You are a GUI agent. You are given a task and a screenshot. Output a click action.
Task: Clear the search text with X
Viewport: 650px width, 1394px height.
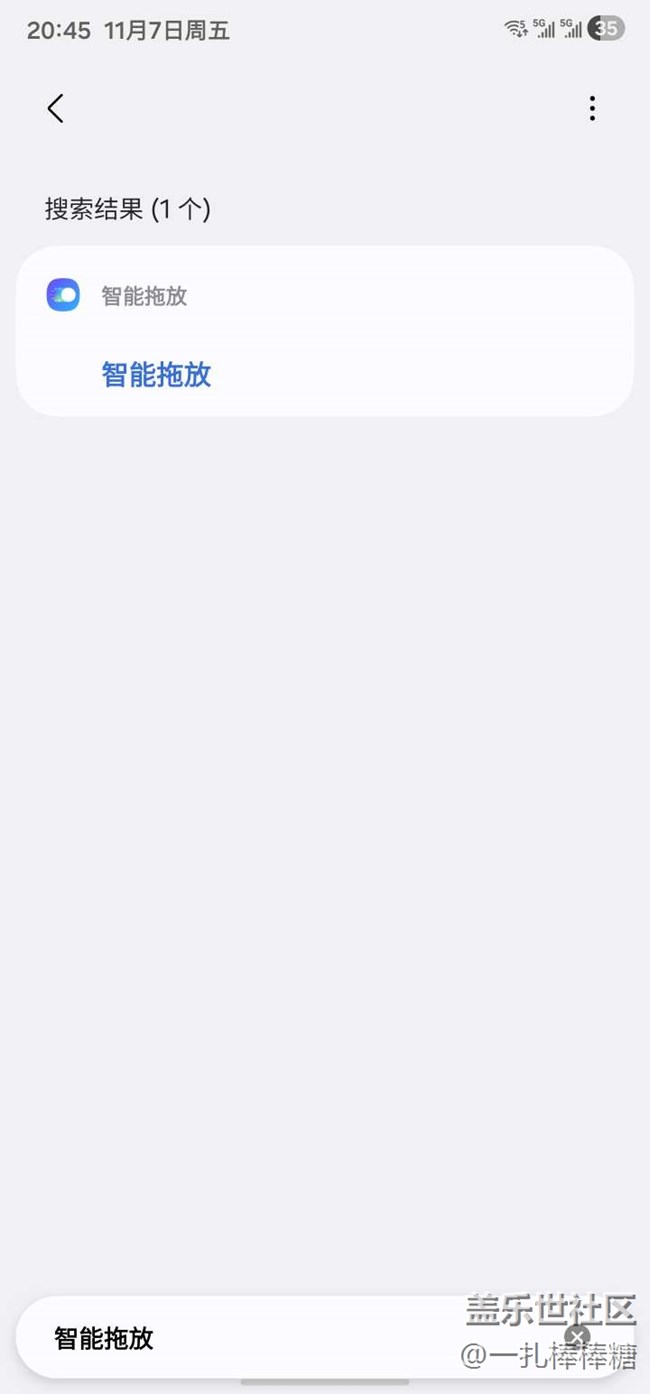577,1336
